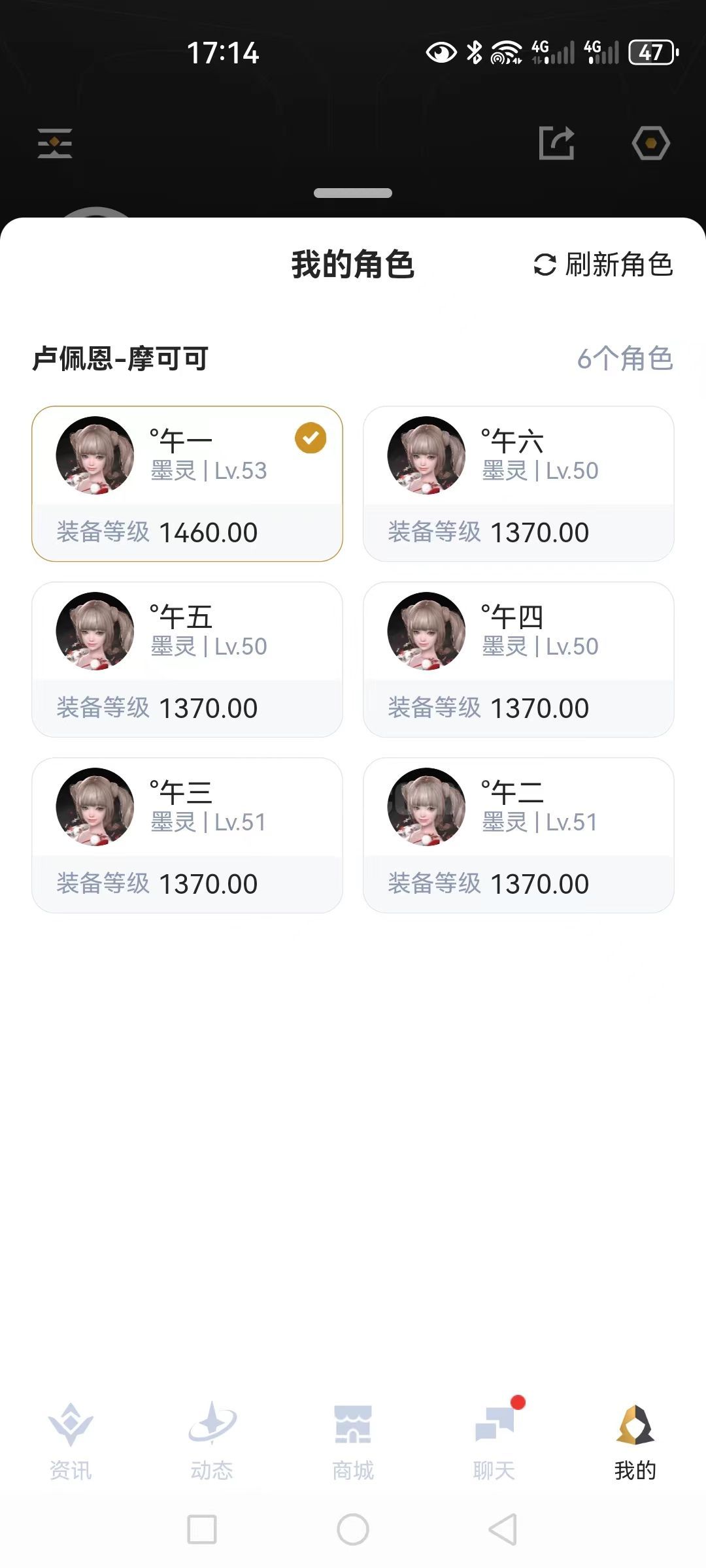The width and height of the screenshot is (706, 1568).
Task: Tap the system back button
Action: (503, 1529)
